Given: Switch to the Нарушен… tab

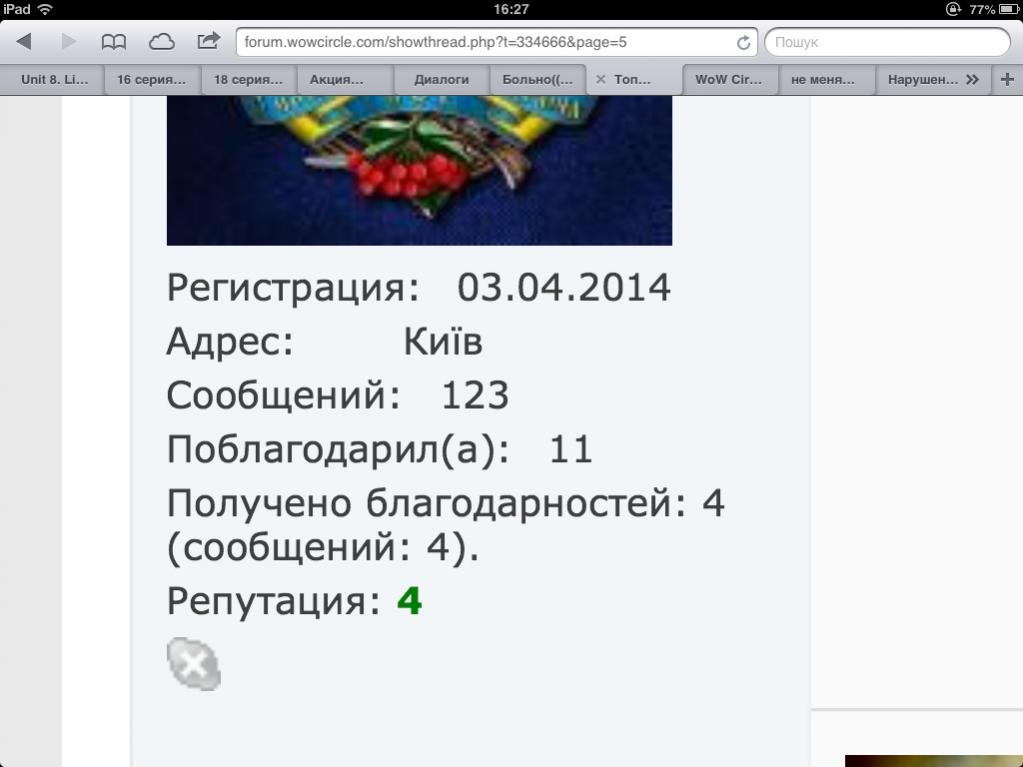Looking at the screenshot, I should click(922, 80).
